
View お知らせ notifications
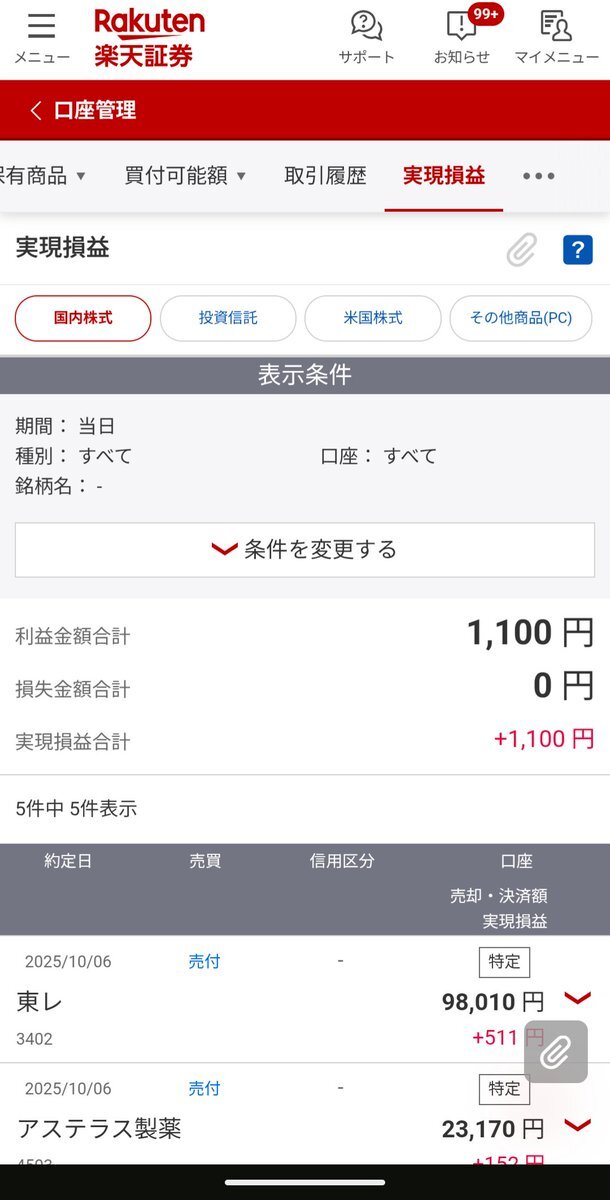(462, 37)
